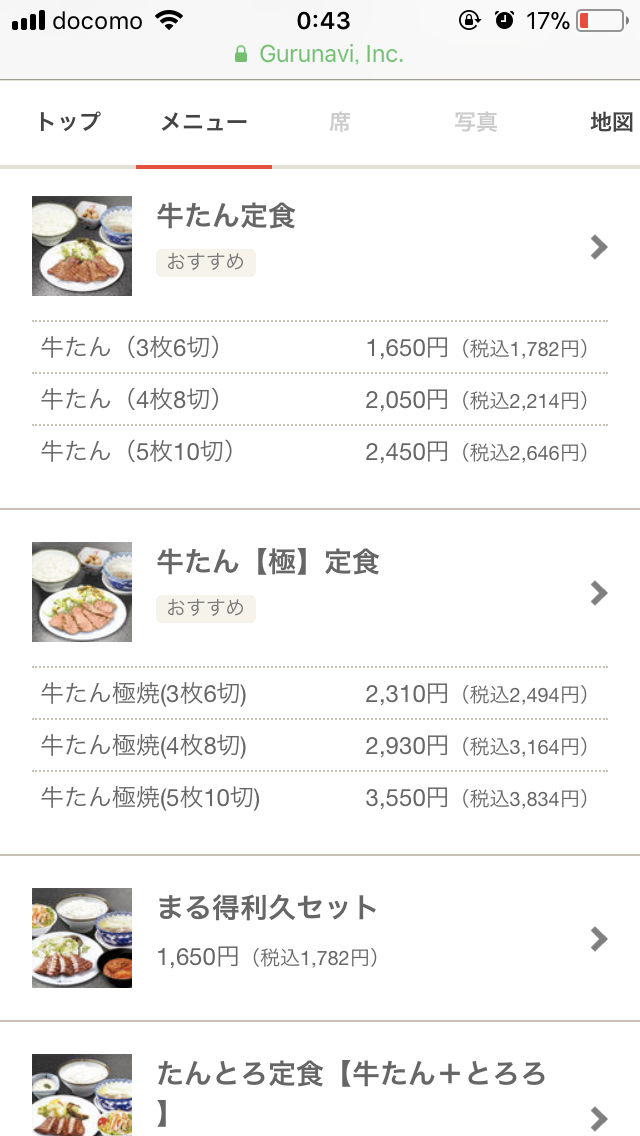
Task: Open たんとろ定食【牛たん＋とろろ】 details
Action: 320,1094
